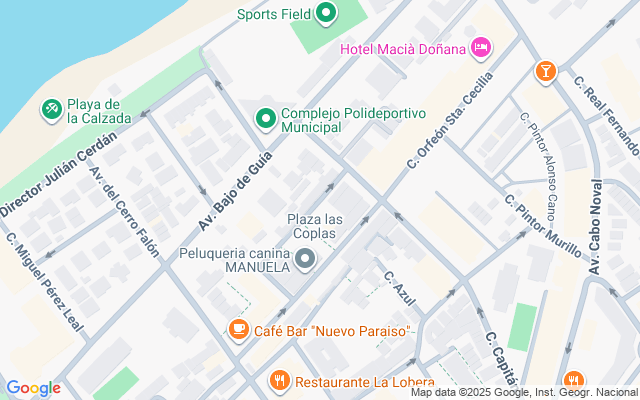The height and width of the screenshot is (400, 640).
Task: Open Café Bar "Nuevo Paraiso" marker
Action: click(238, 329)
